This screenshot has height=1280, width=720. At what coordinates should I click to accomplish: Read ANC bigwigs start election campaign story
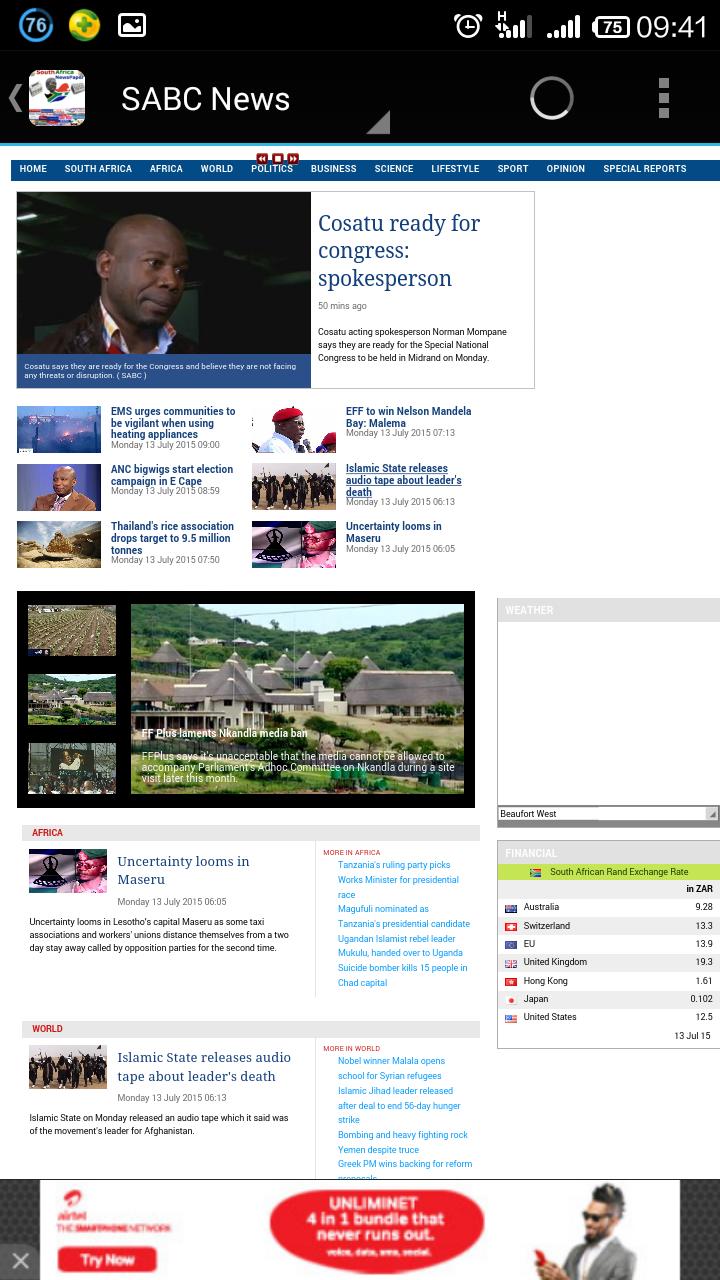172,474
